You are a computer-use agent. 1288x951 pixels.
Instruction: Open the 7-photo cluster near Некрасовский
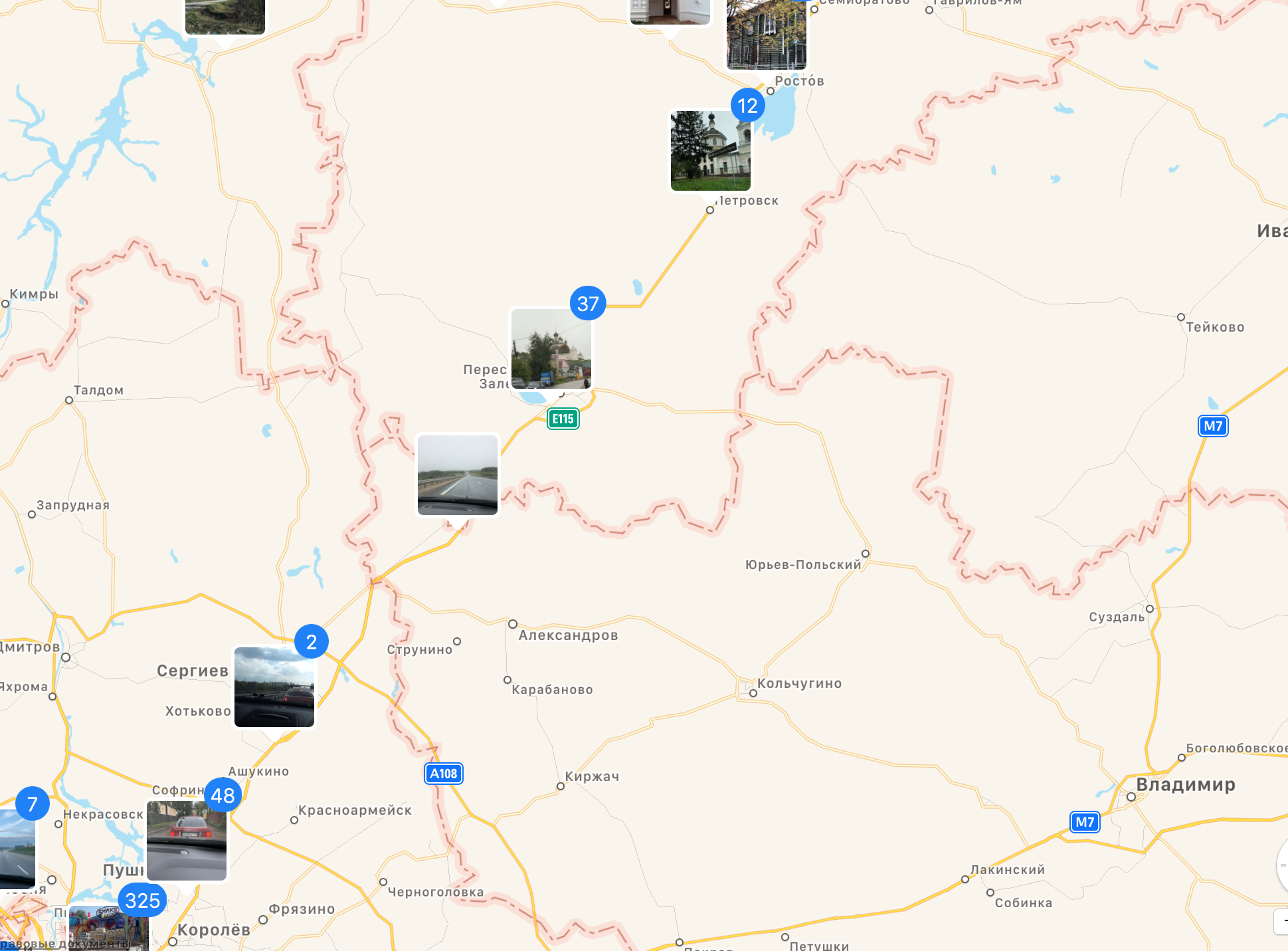click(x=17, y=848)
